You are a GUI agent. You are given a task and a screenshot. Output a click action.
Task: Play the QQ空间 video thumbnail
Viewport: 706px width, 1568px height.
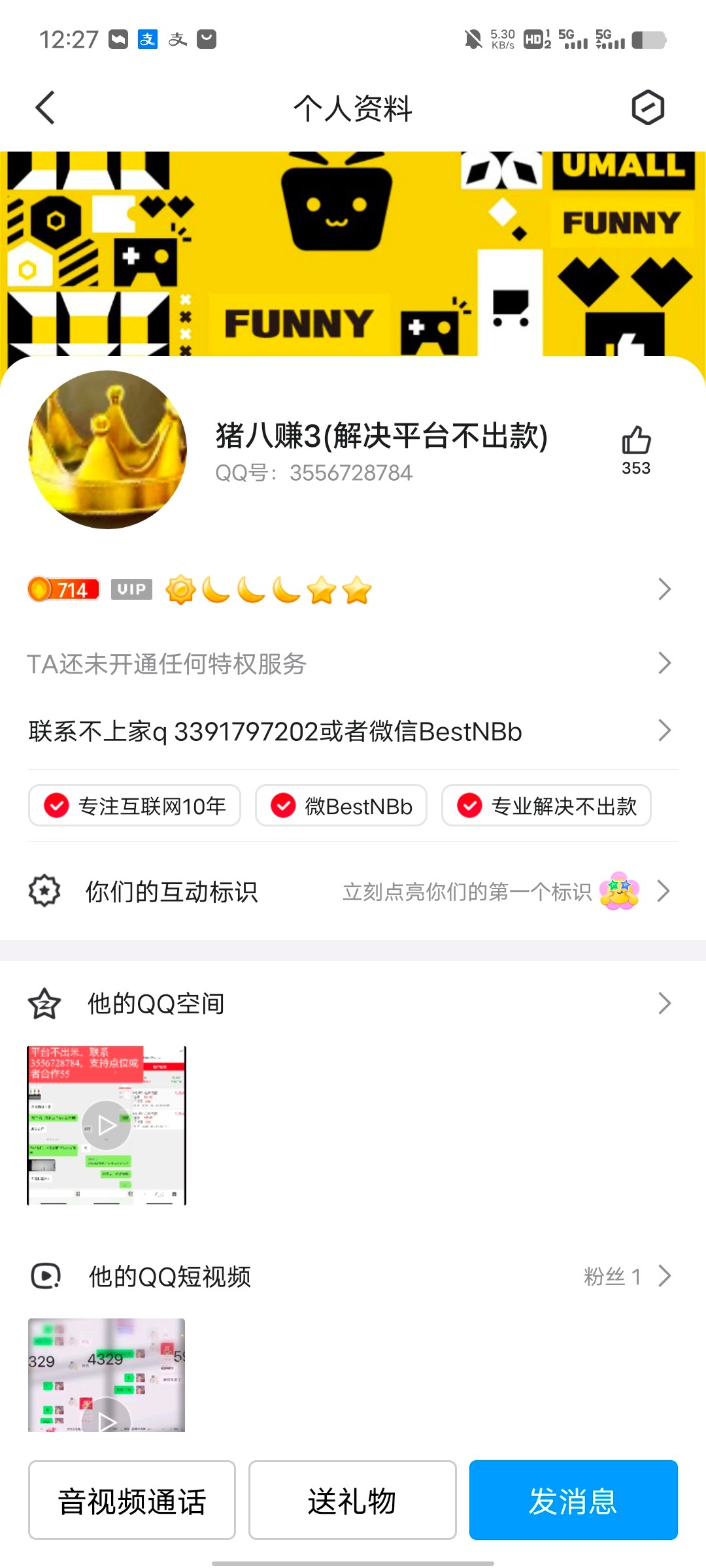[107, 1125]
